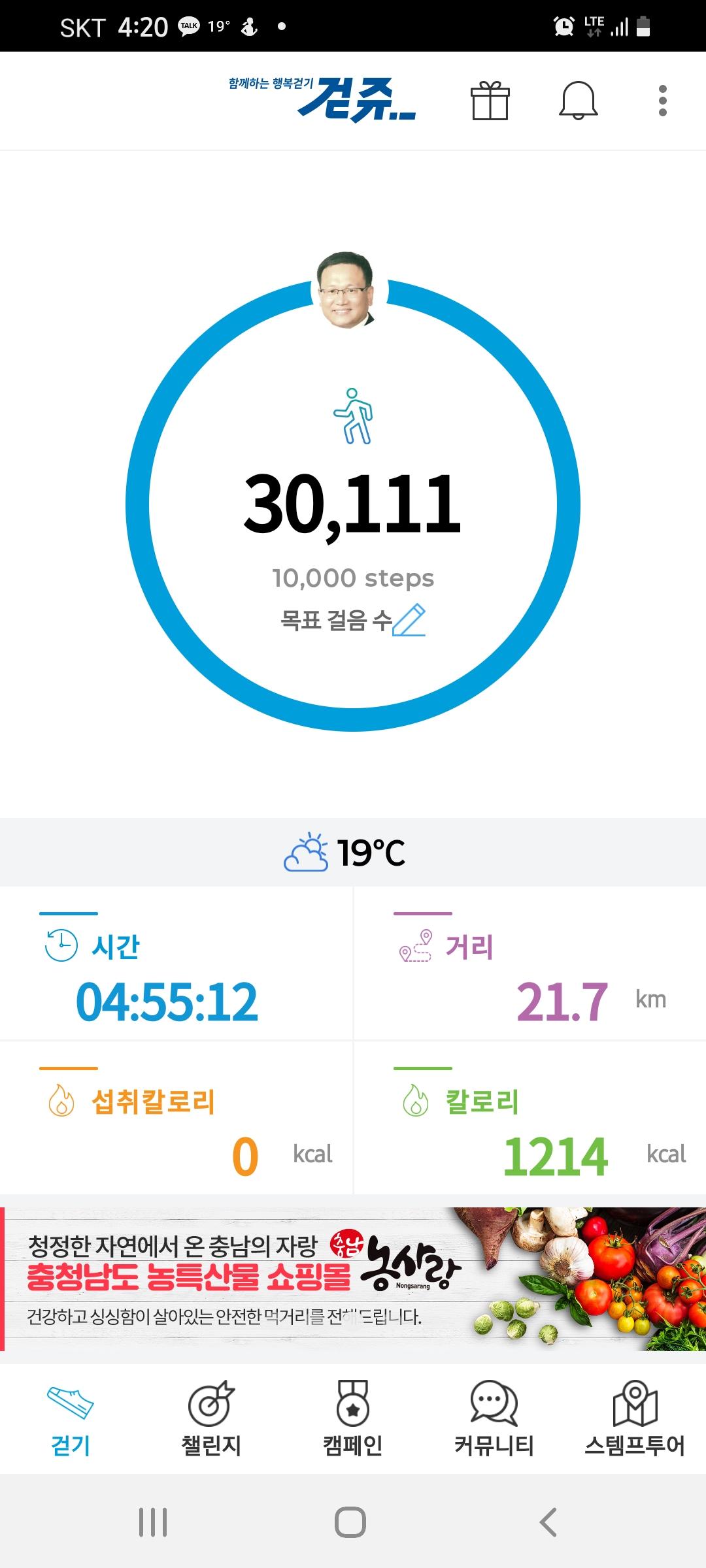The image size is (706, 1568).
Task: Open the 충청남도 농특산물 쇼핑몰 banner
Action: pyautogui.click(x=353, y=1279)
